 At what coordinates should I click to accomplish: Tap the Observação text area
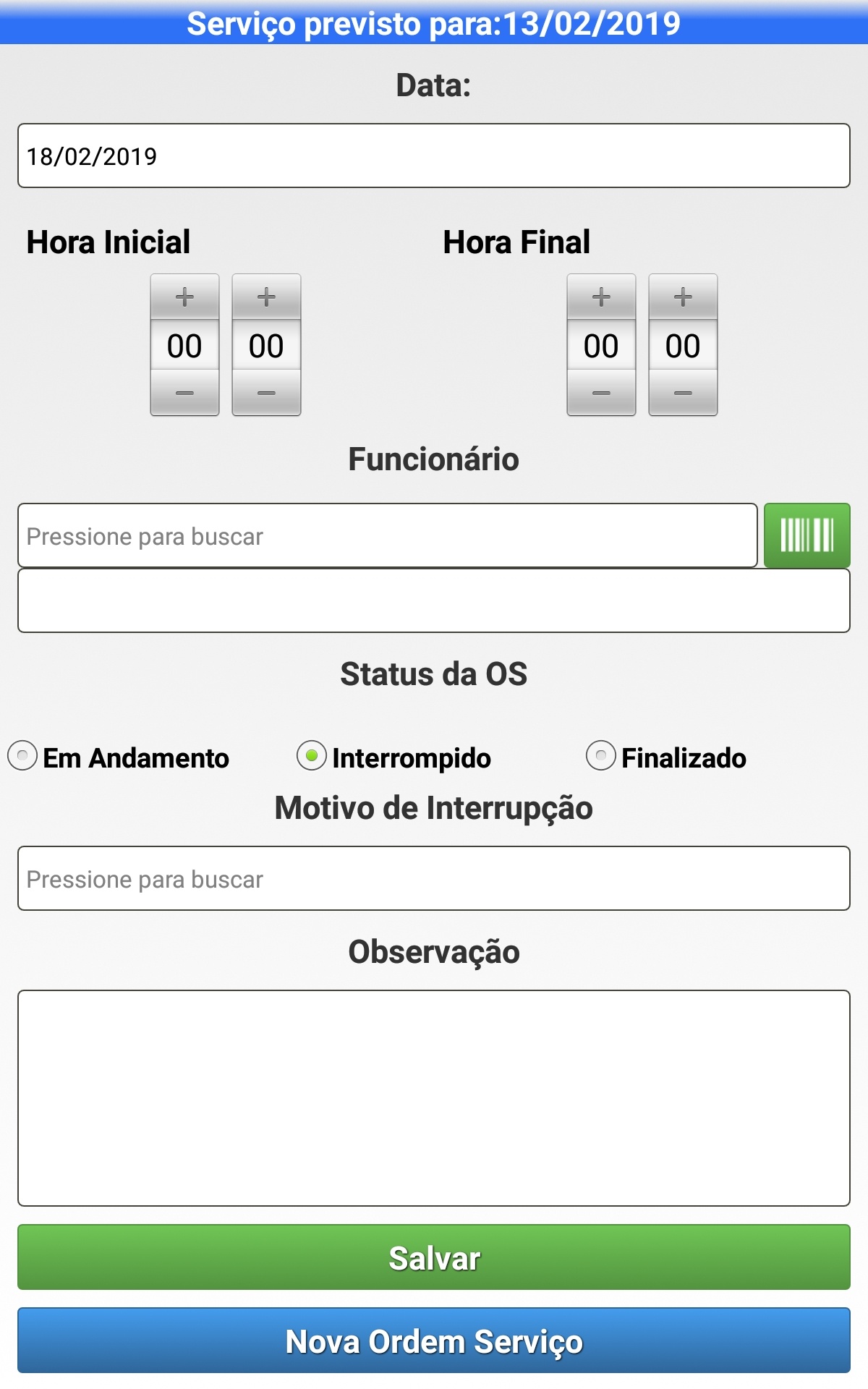[x=434, y=1097]
